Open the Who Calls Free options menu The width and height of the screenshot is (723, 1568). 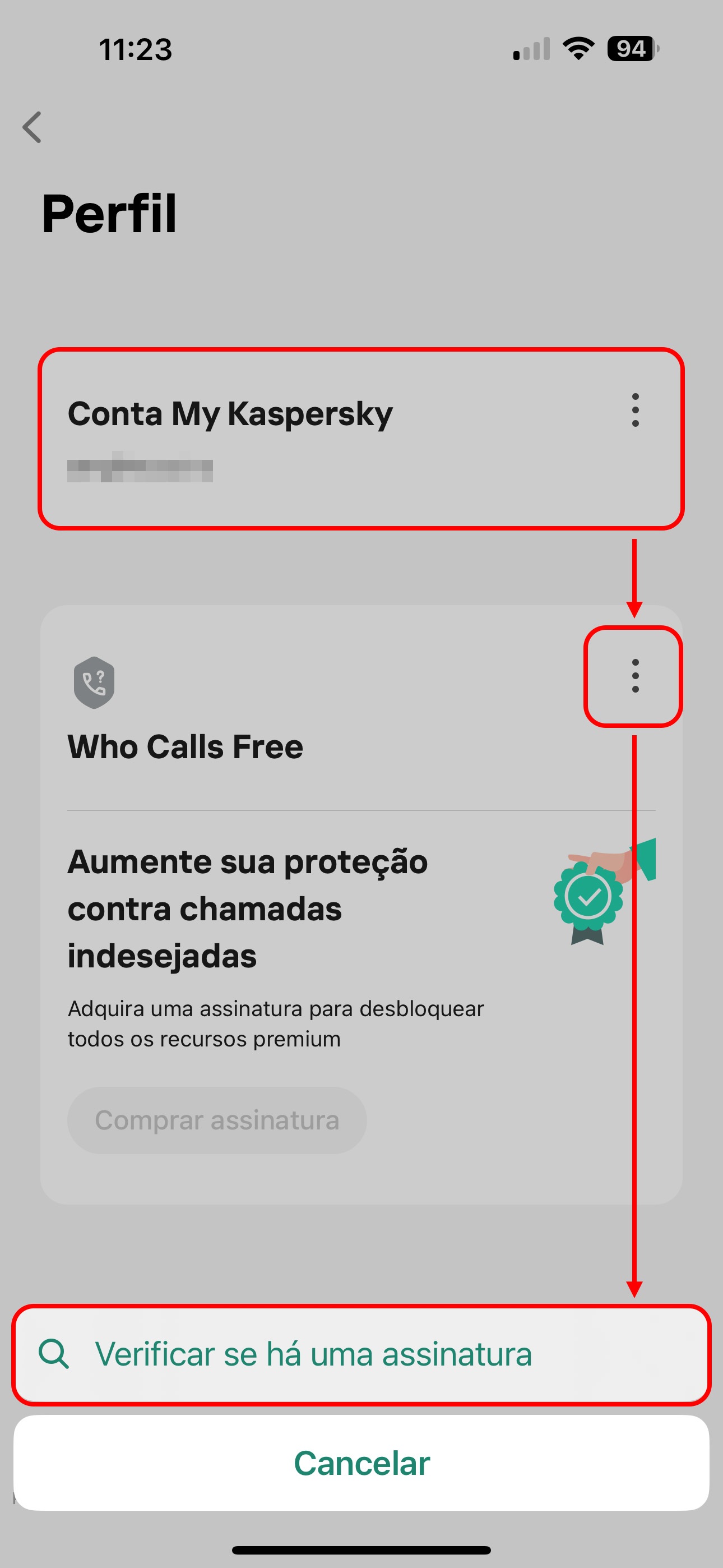pos(635,676)
